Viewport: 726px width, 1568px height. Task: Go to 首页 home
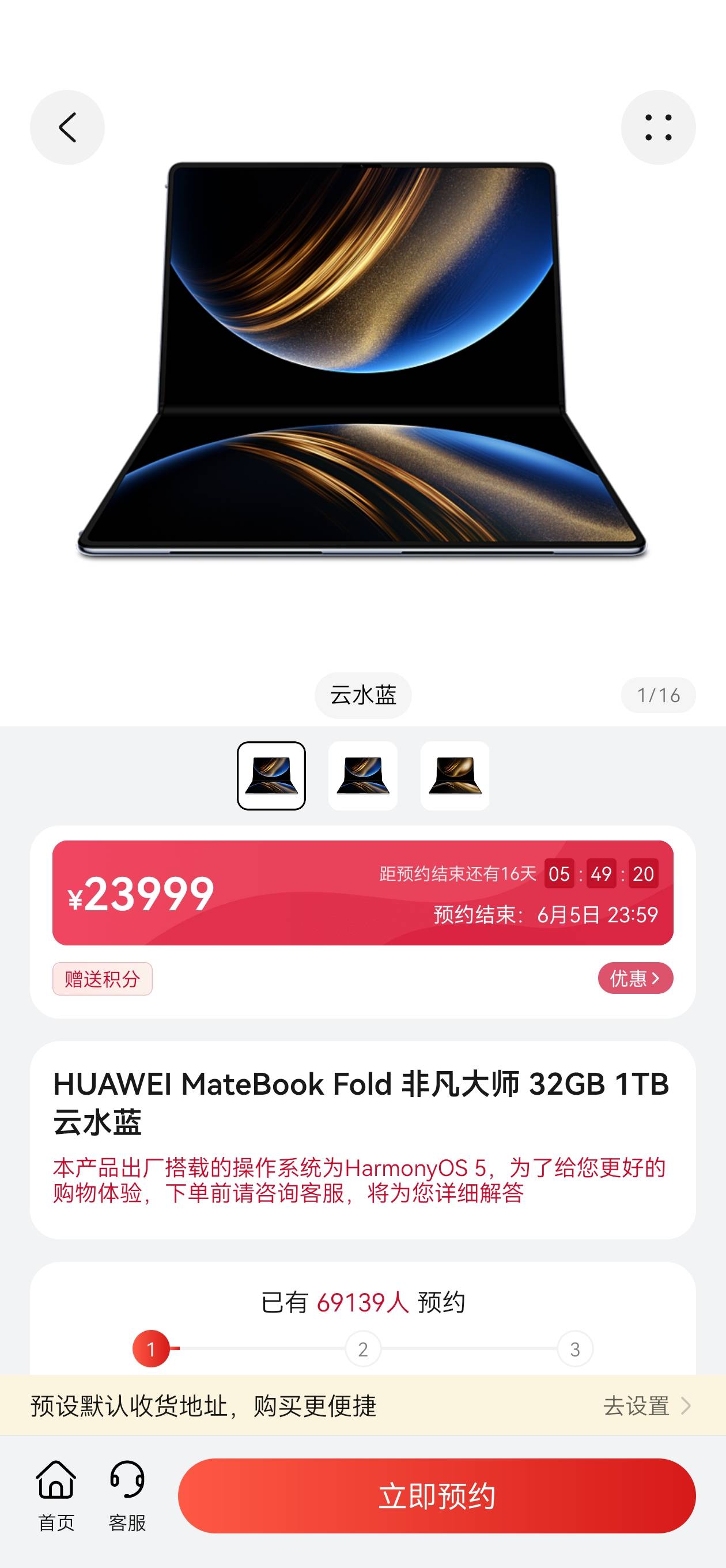click(x=56, y=1495)
